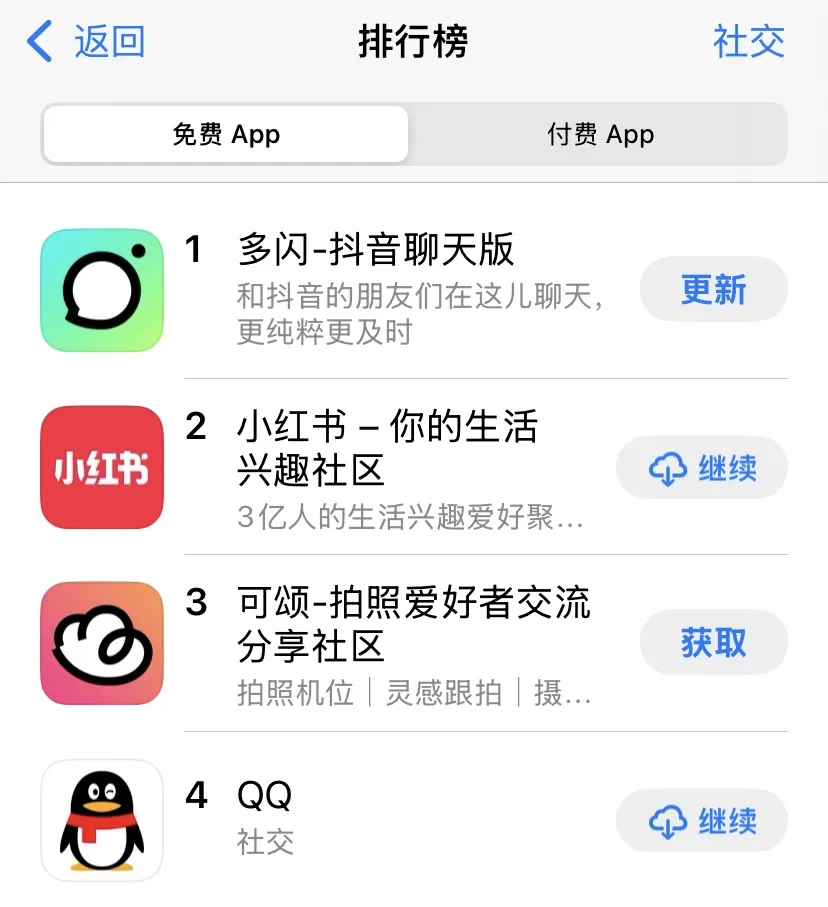Viewport: 828px width, 907px height.
Task: Tap the 更新 button for 多闪
Action: pyautogui.click(x=713, y=290)
